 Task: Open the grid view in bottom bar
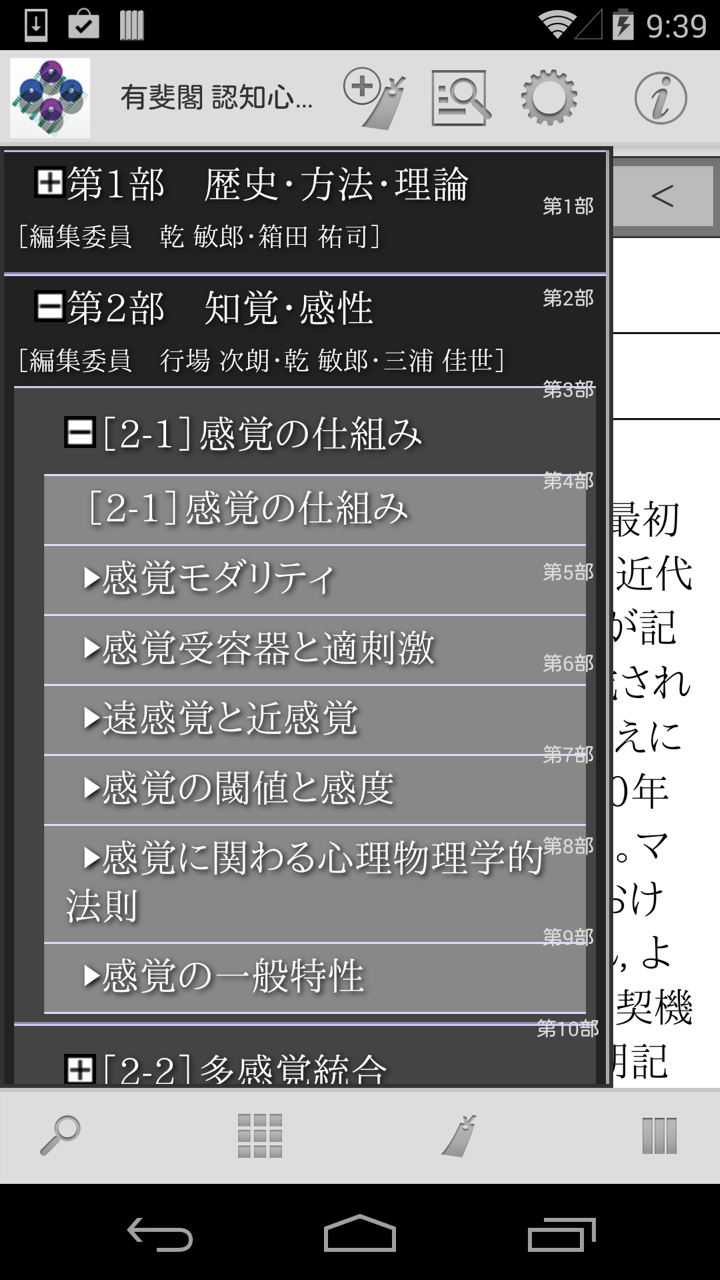click(x=260, y=1135)
